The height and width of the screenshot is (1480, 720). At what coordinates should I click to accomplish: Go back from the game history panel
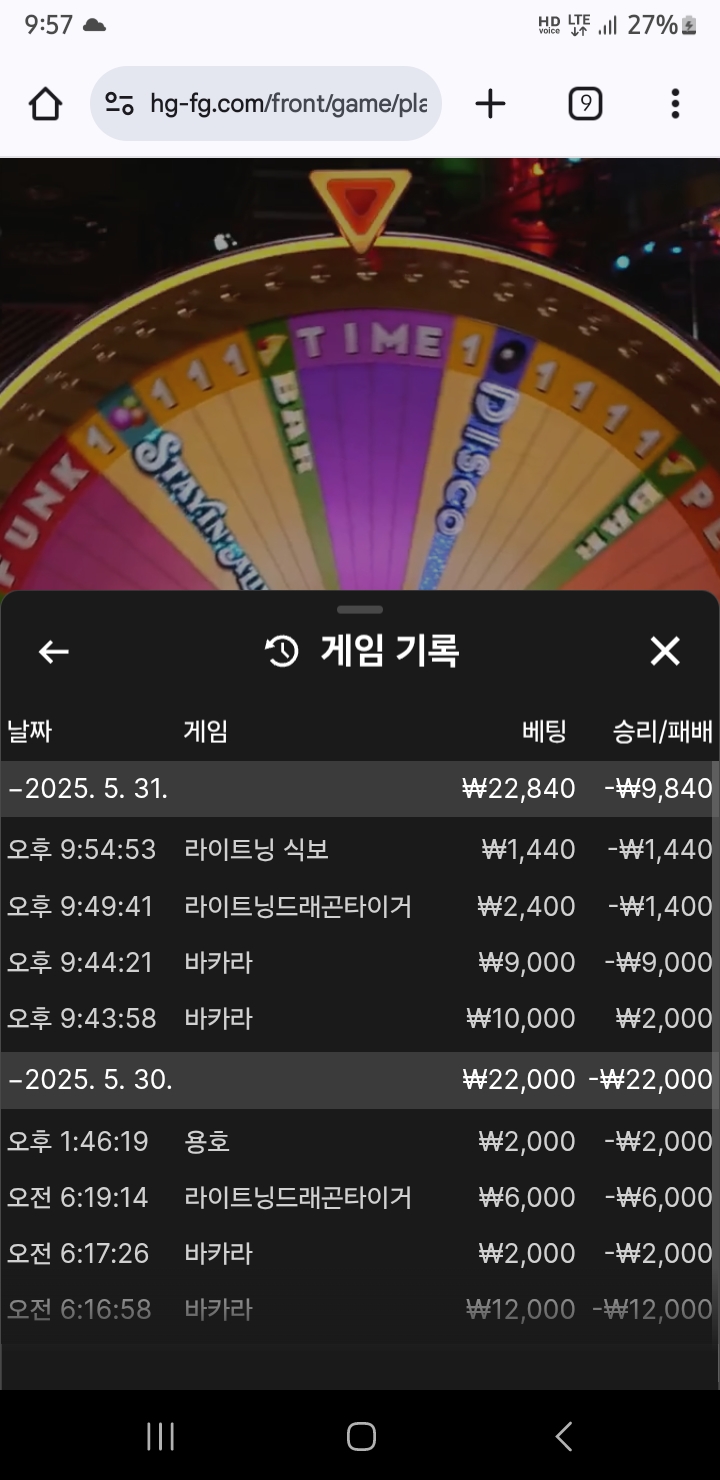click(x=54, y=652)
